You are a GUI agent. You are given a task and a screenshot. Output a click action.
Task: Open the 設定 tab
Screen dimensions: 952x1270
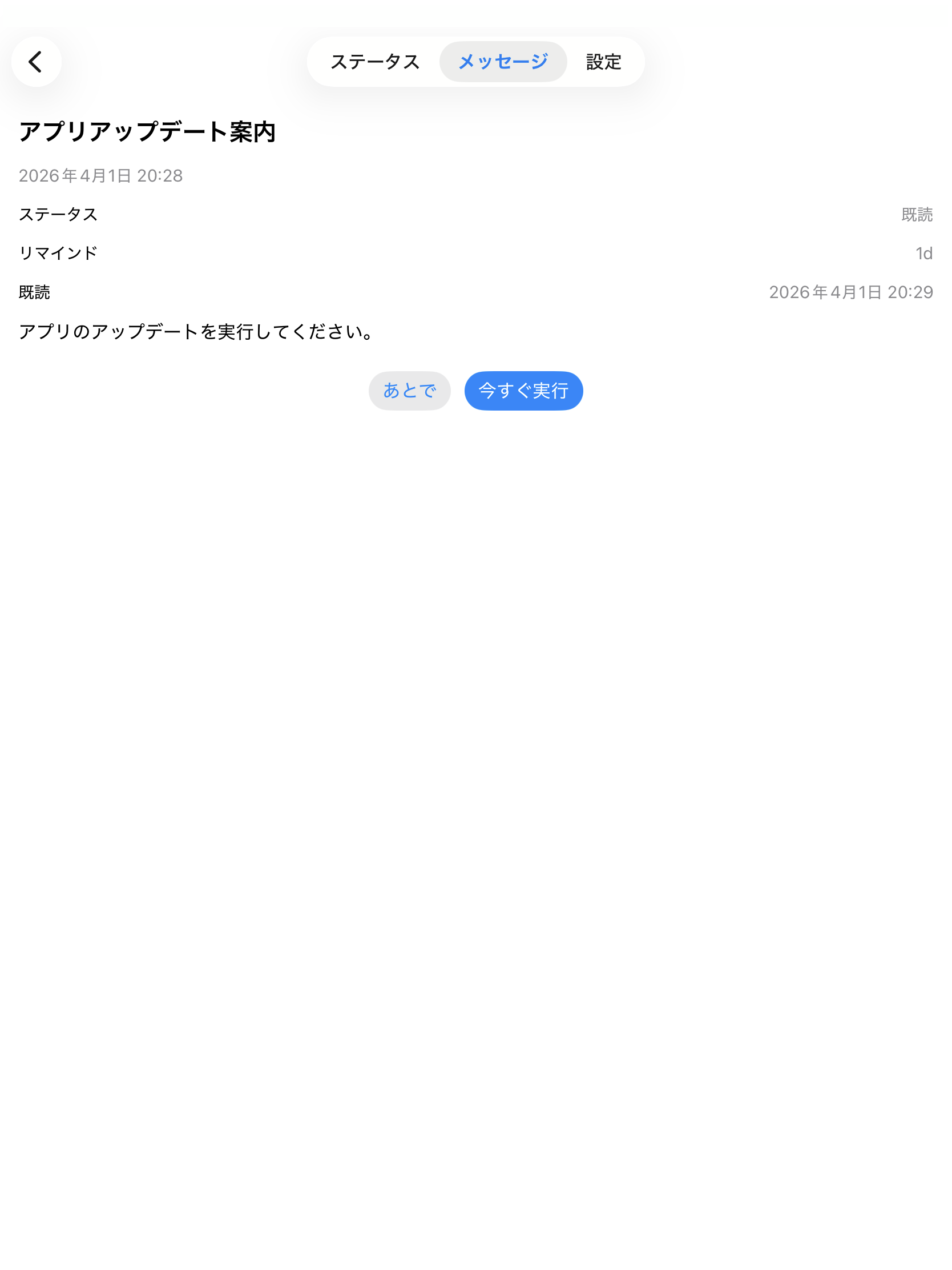[x=603, y=62]
